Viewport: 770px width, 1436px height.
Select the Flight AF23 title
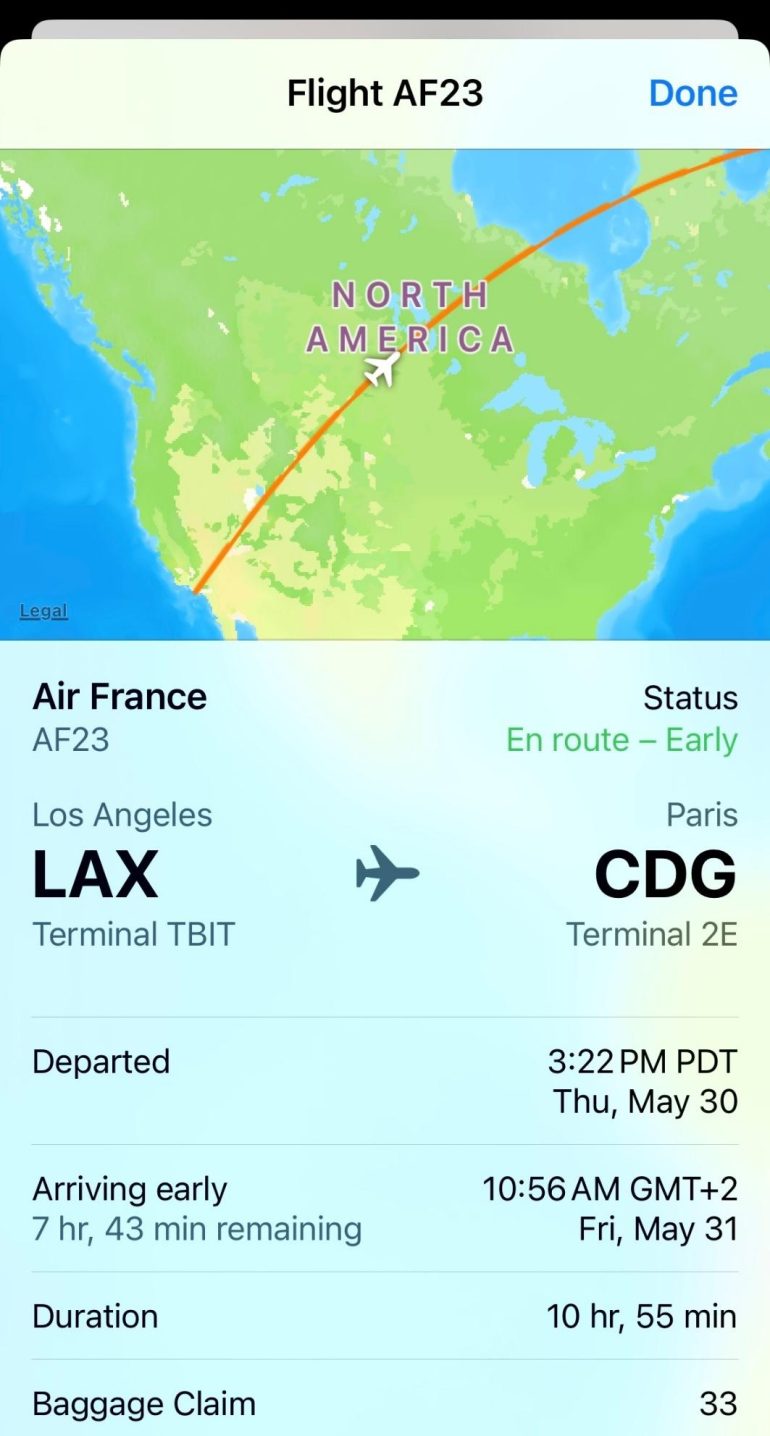(385, 92)
